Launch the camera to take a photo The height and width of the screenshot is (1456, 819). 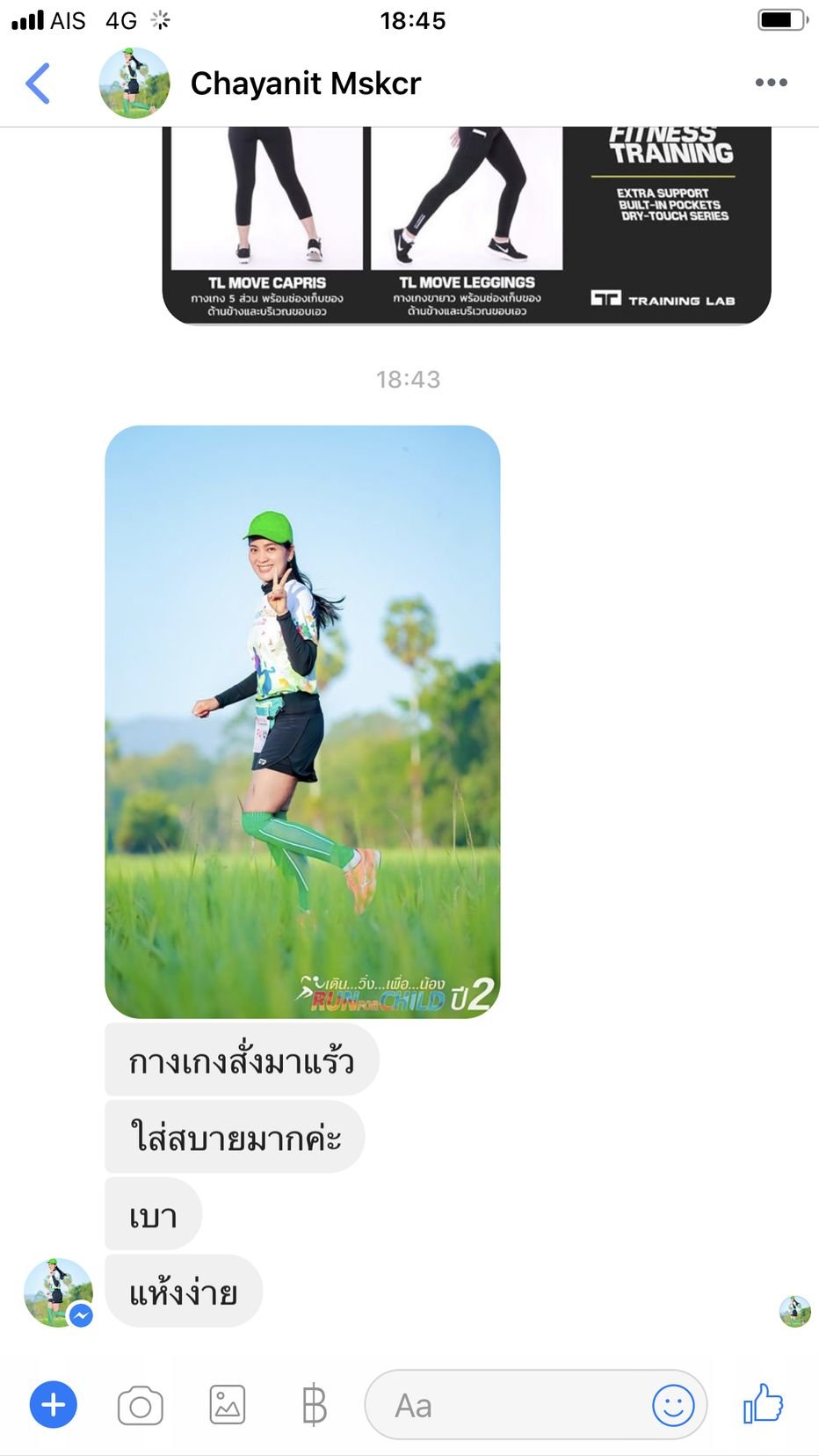coord(141,1405)
